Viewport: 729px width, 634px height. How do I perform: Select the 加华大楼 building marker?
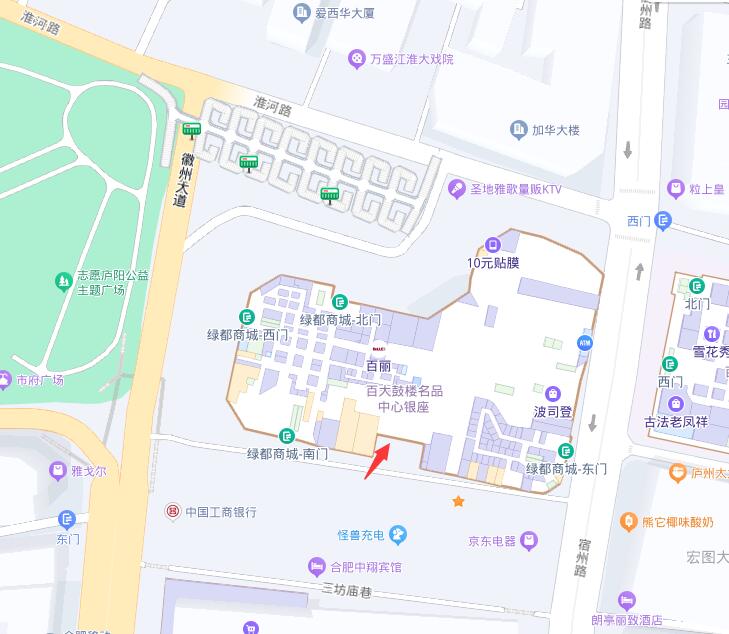(x=518, y=130)
